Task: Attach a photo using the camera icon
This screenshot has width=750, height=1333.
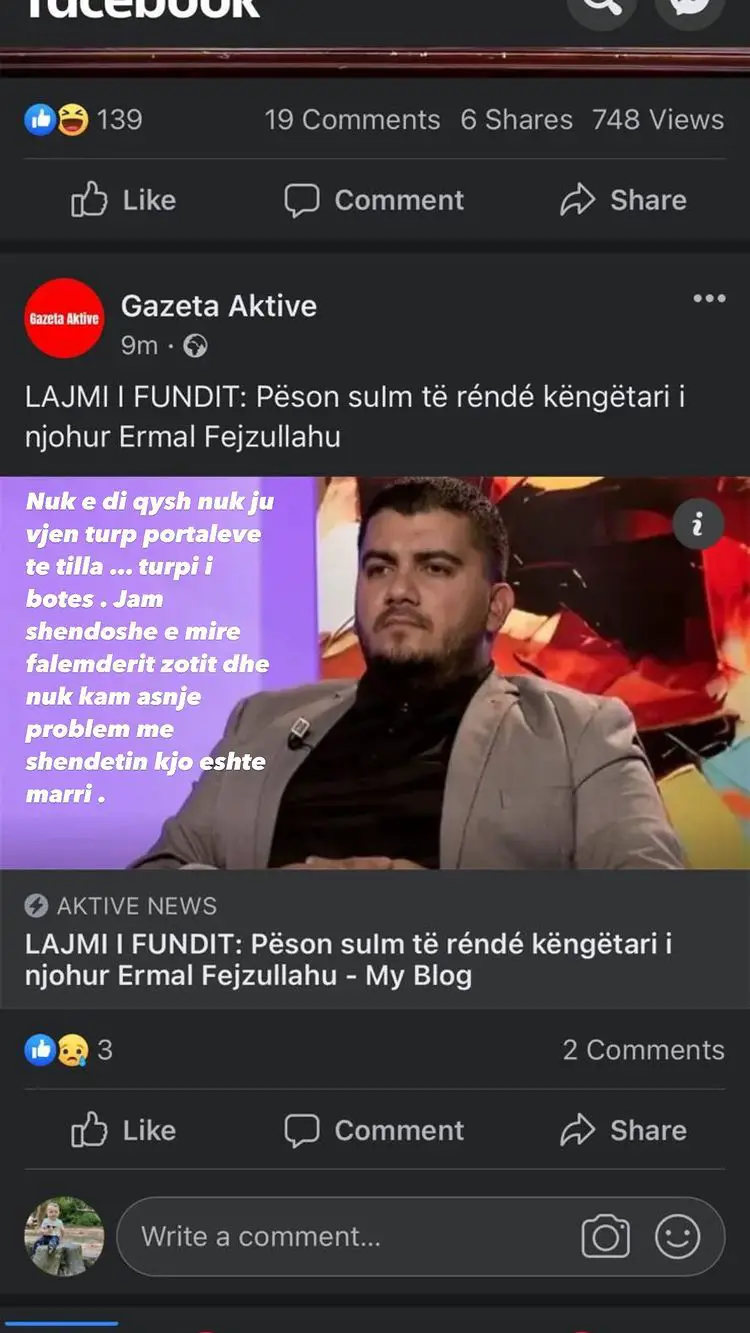Action: click(x=606, y=1237)
